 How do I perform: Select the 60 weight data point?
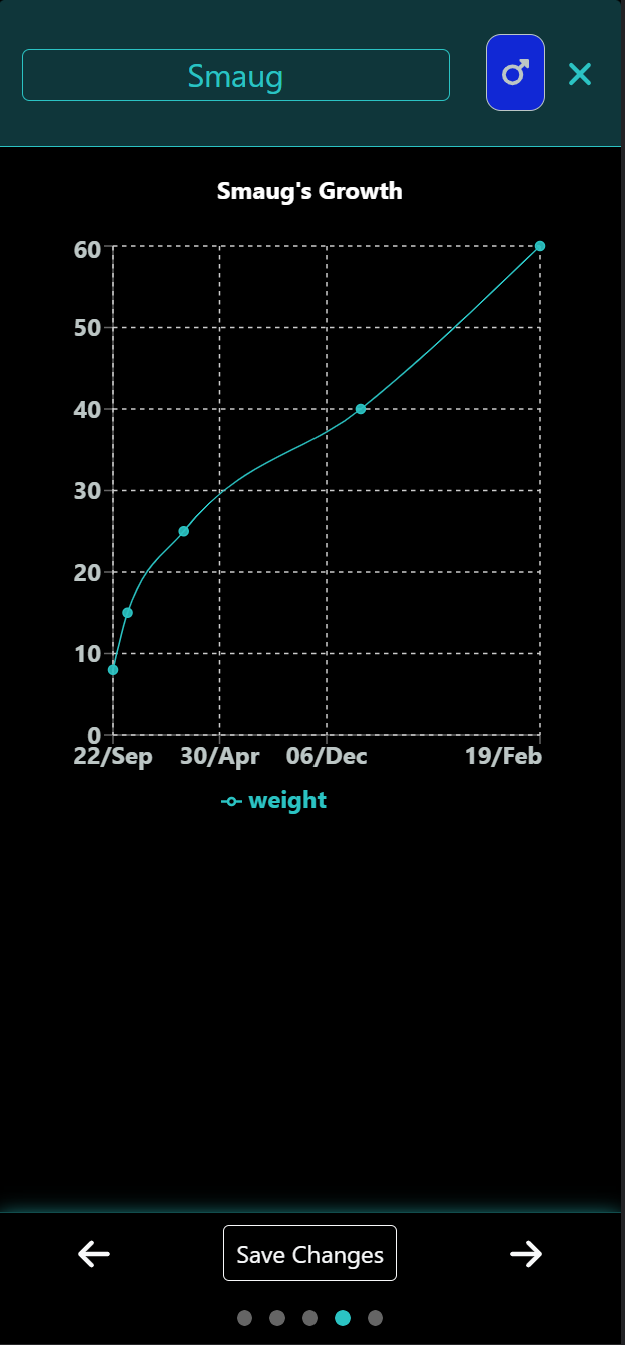click(540, 246)
